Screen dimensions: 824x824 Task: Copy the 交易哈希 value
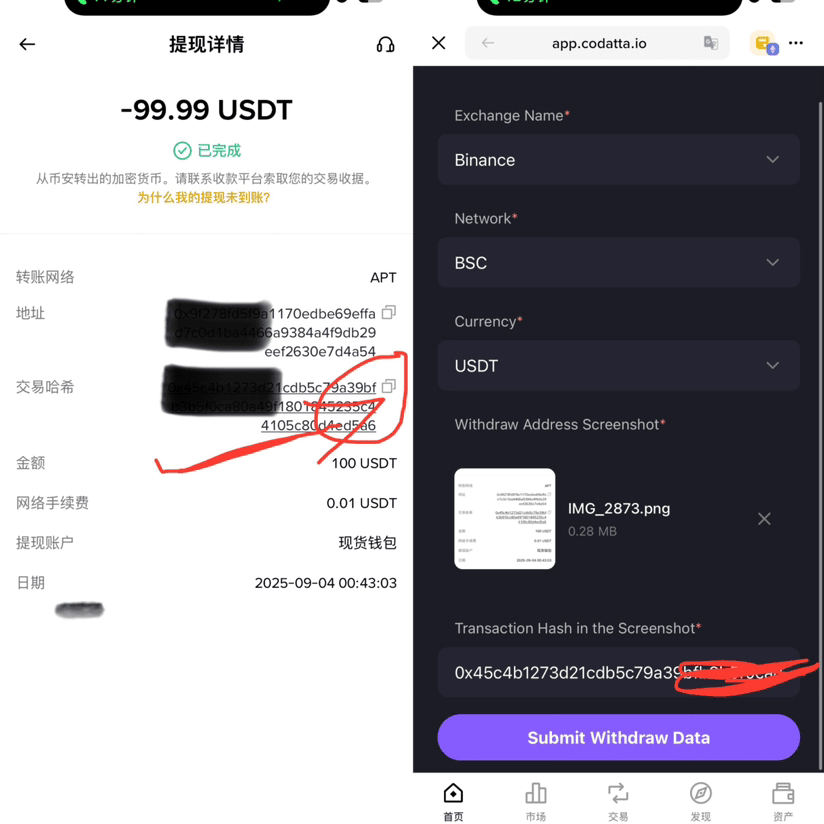point(389,386)
